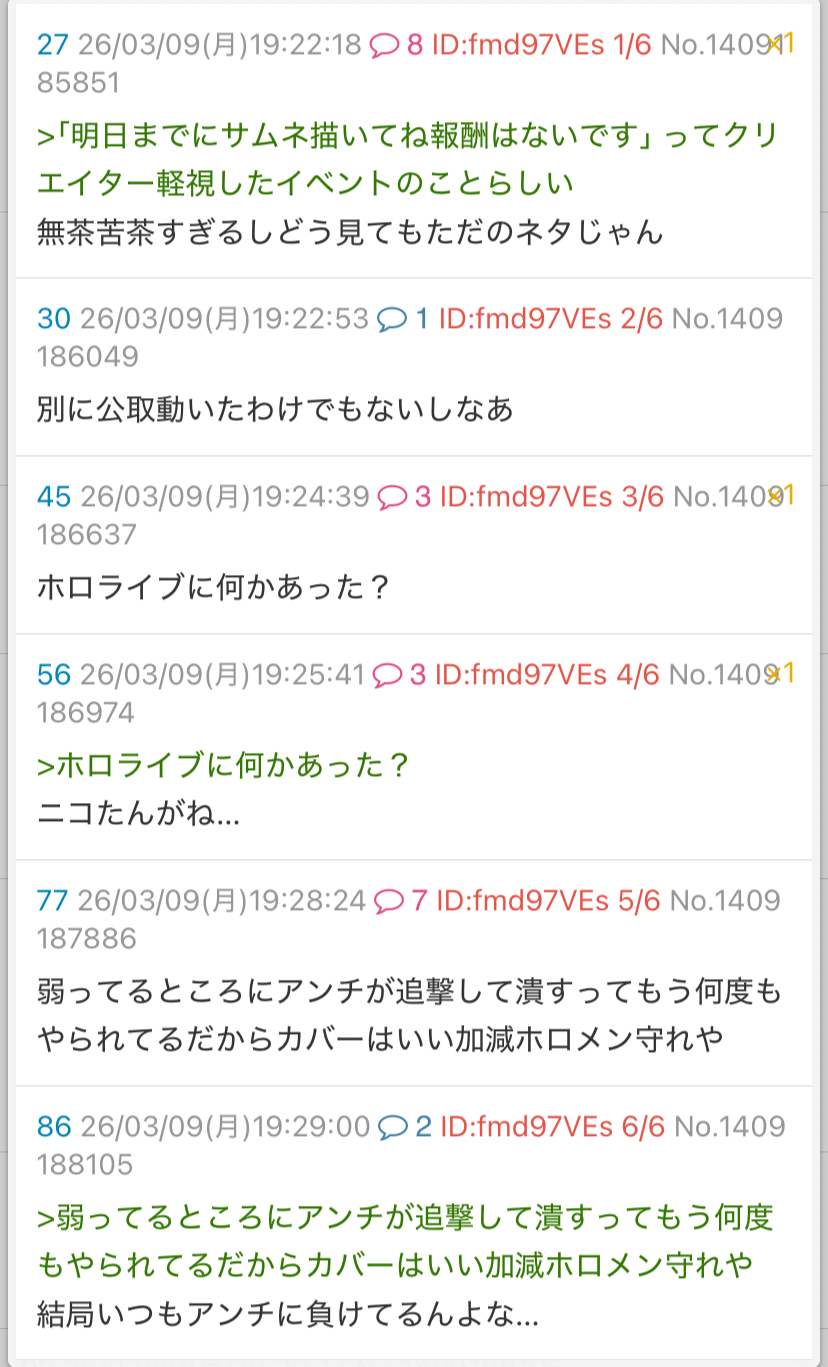Show the 3 replies to post 56

click(399, 675)
